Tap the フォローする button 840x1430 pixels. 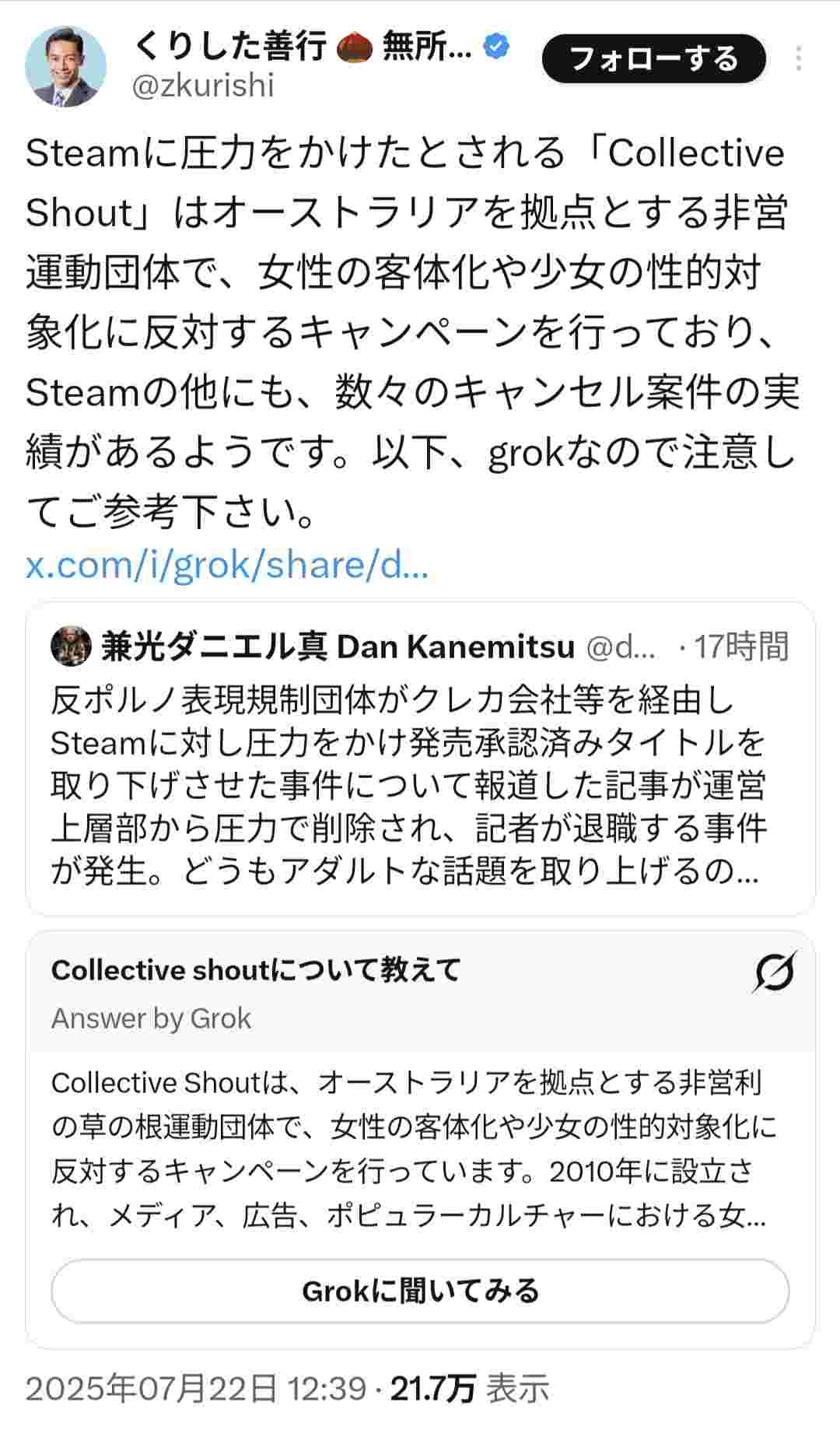coord(653,59)
